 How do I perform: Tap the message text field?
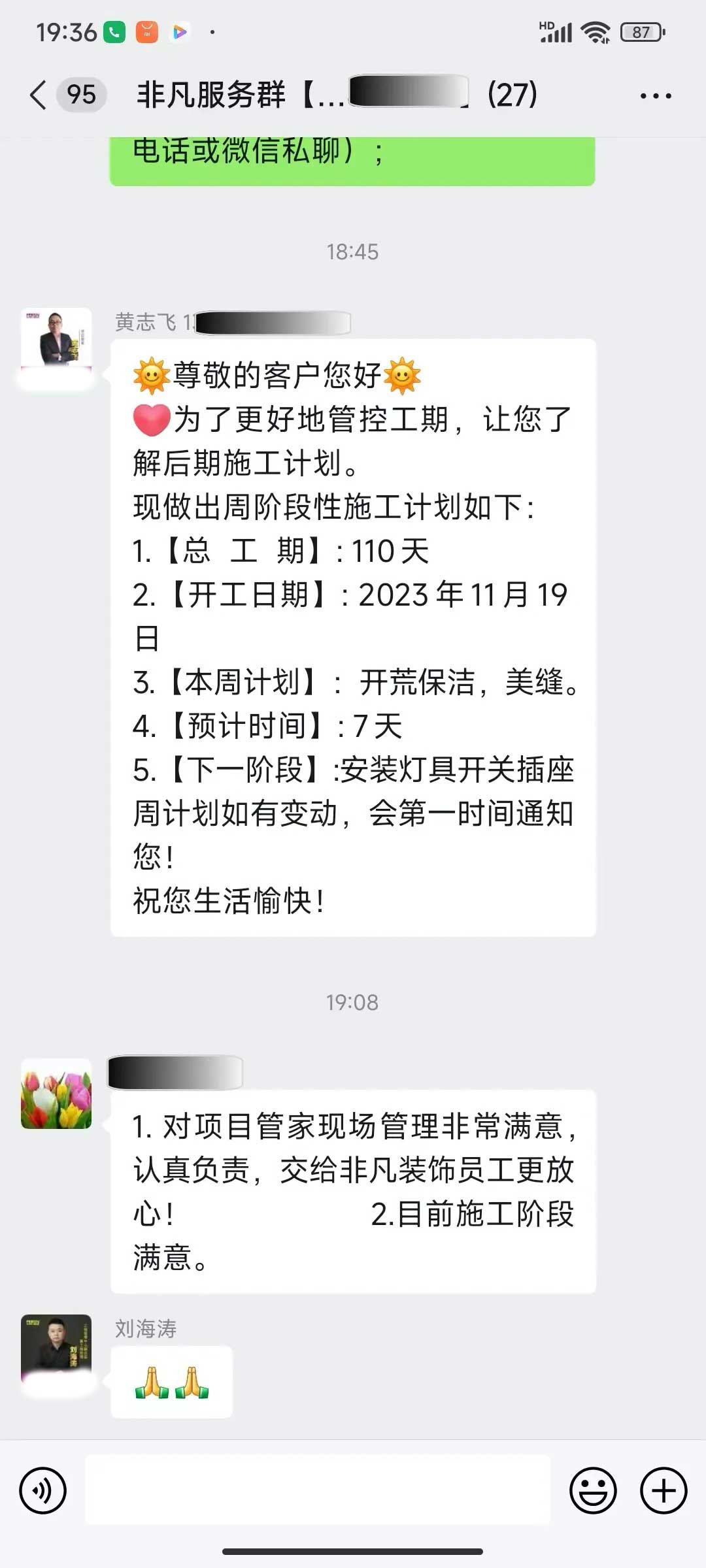tap(318, 1491)
